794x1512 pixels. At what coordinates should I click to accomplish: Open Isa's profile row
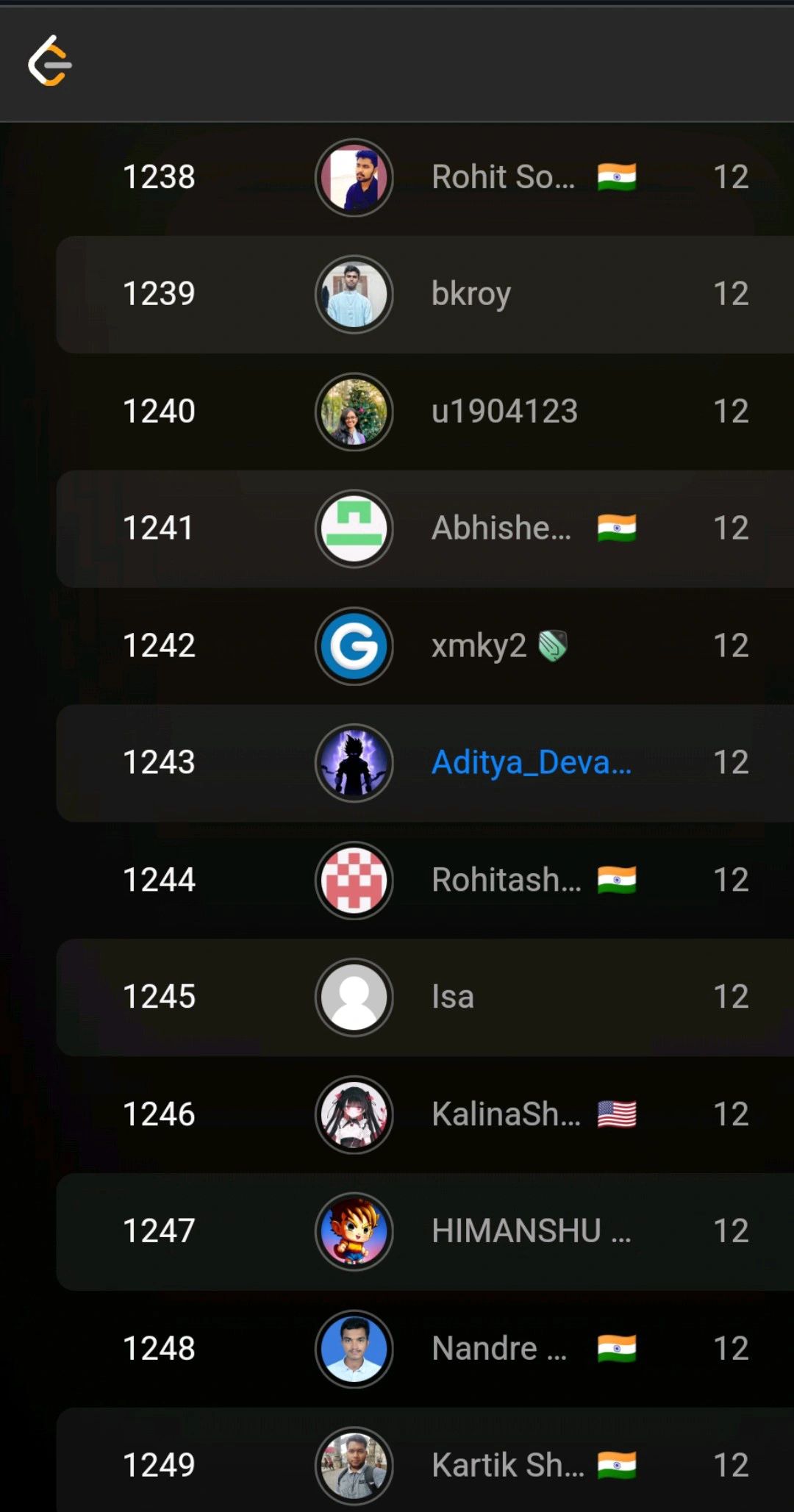click(x=453, y=997)
